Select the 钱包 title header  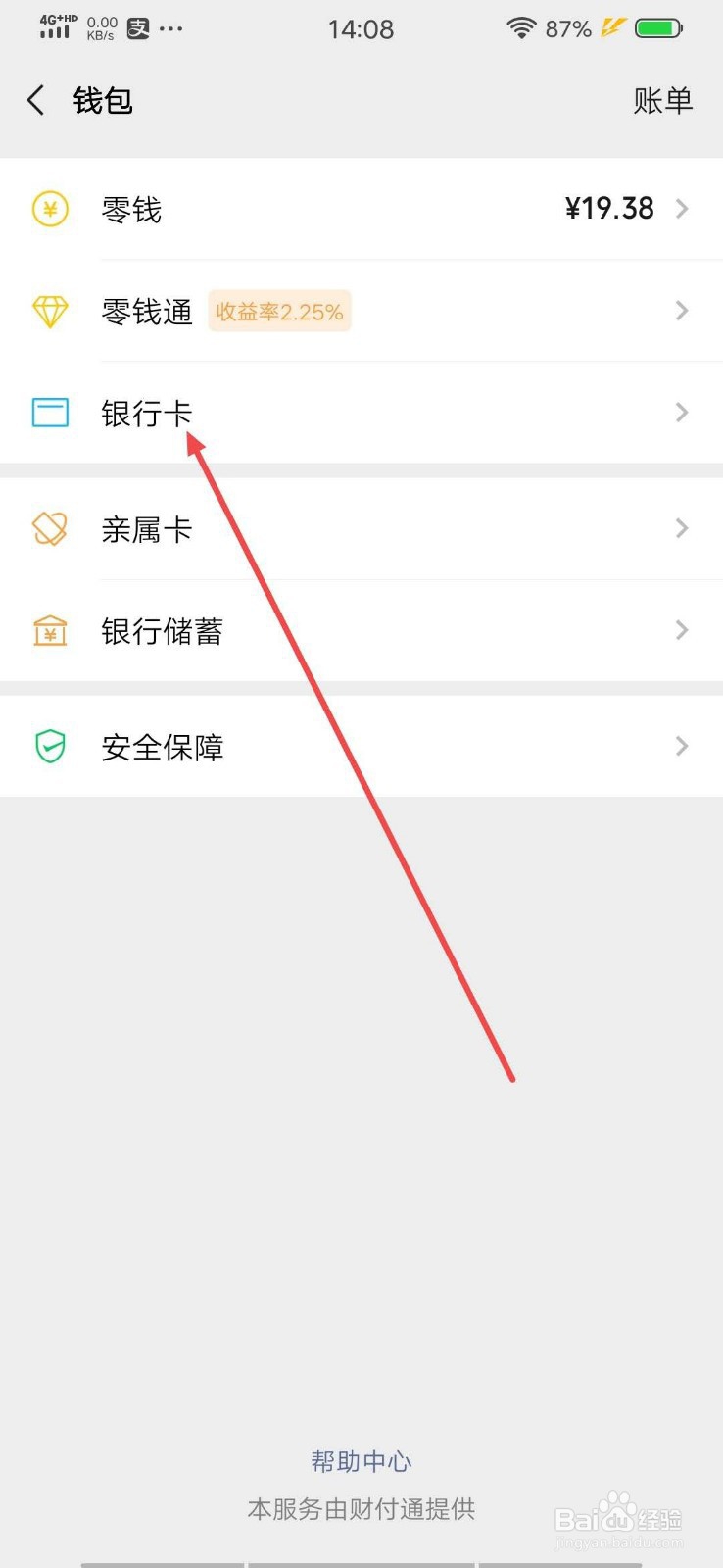[x=102, y=99]
